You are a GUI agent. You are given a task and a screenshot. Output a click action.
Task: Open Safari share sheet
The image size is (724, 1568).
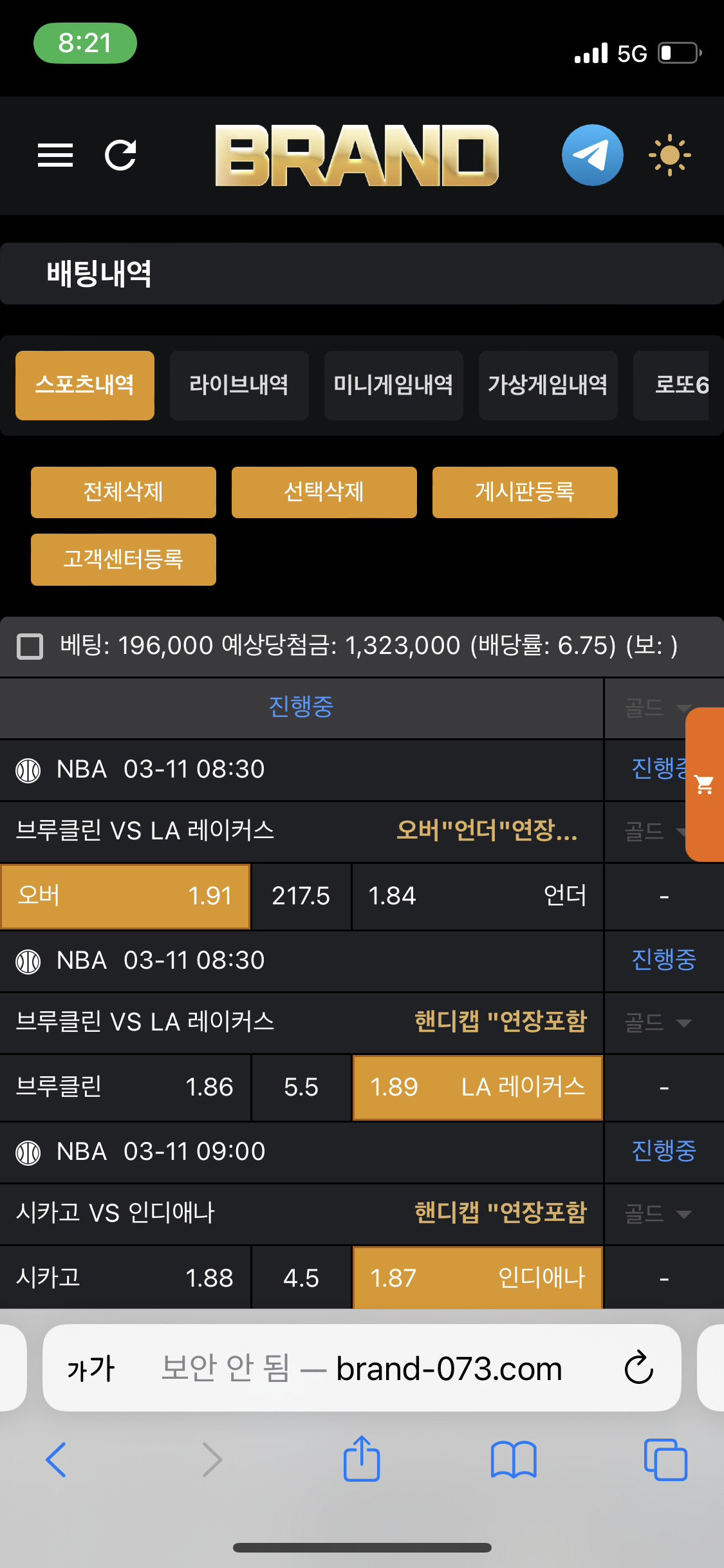point(362,1460)
